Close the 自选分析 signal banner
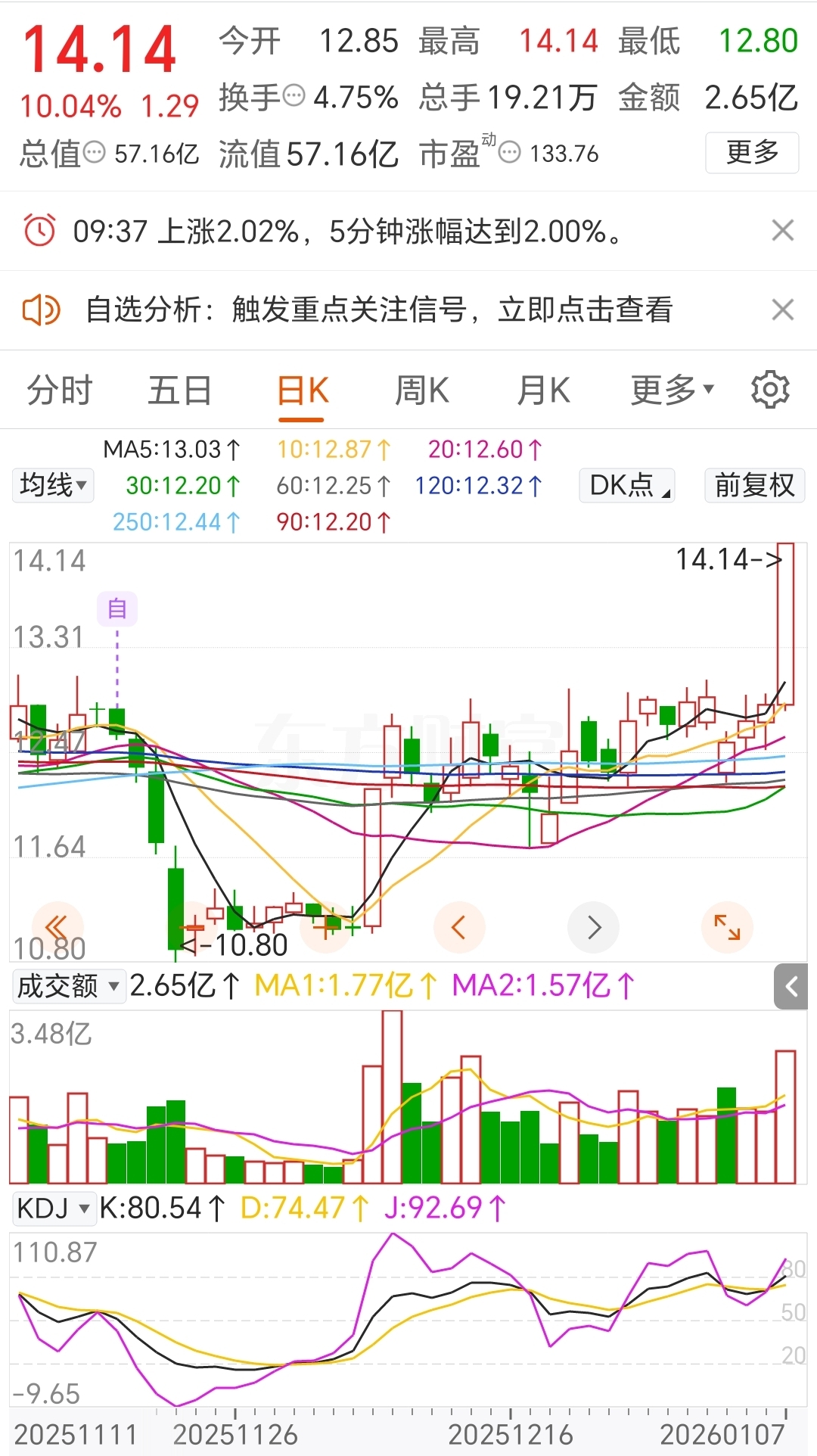817x1456 pixels. pos(782,310)
